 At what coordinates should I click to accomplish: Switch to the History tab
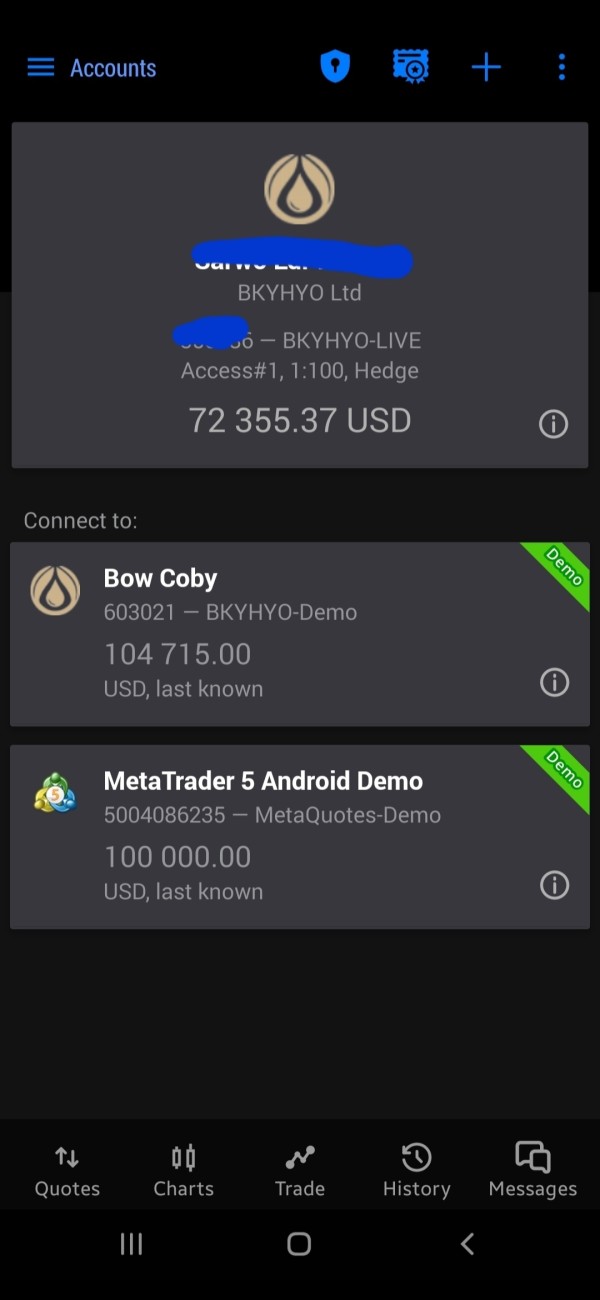coord(416,1171)
